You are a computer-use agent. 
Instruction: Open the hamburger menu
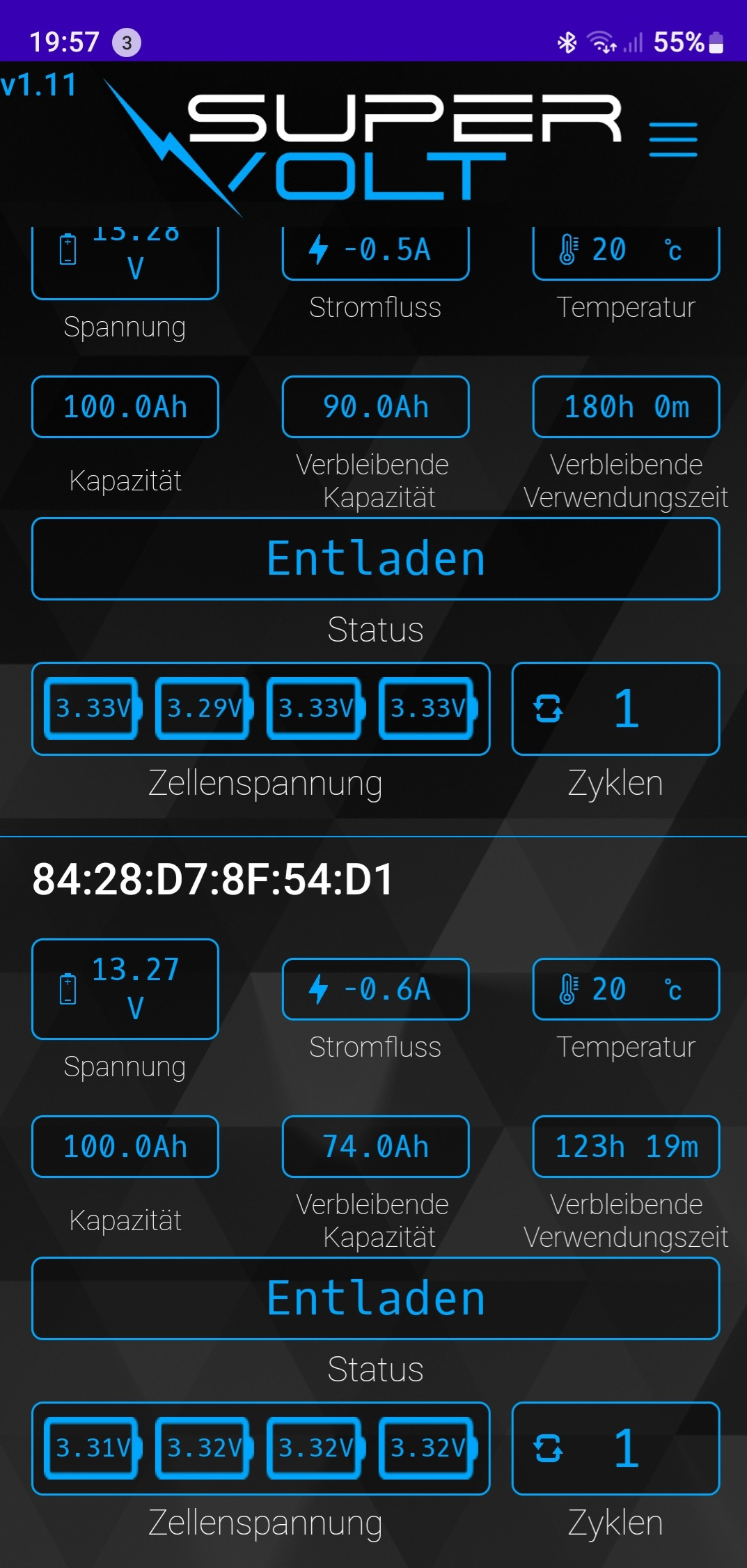coord(673,139)
